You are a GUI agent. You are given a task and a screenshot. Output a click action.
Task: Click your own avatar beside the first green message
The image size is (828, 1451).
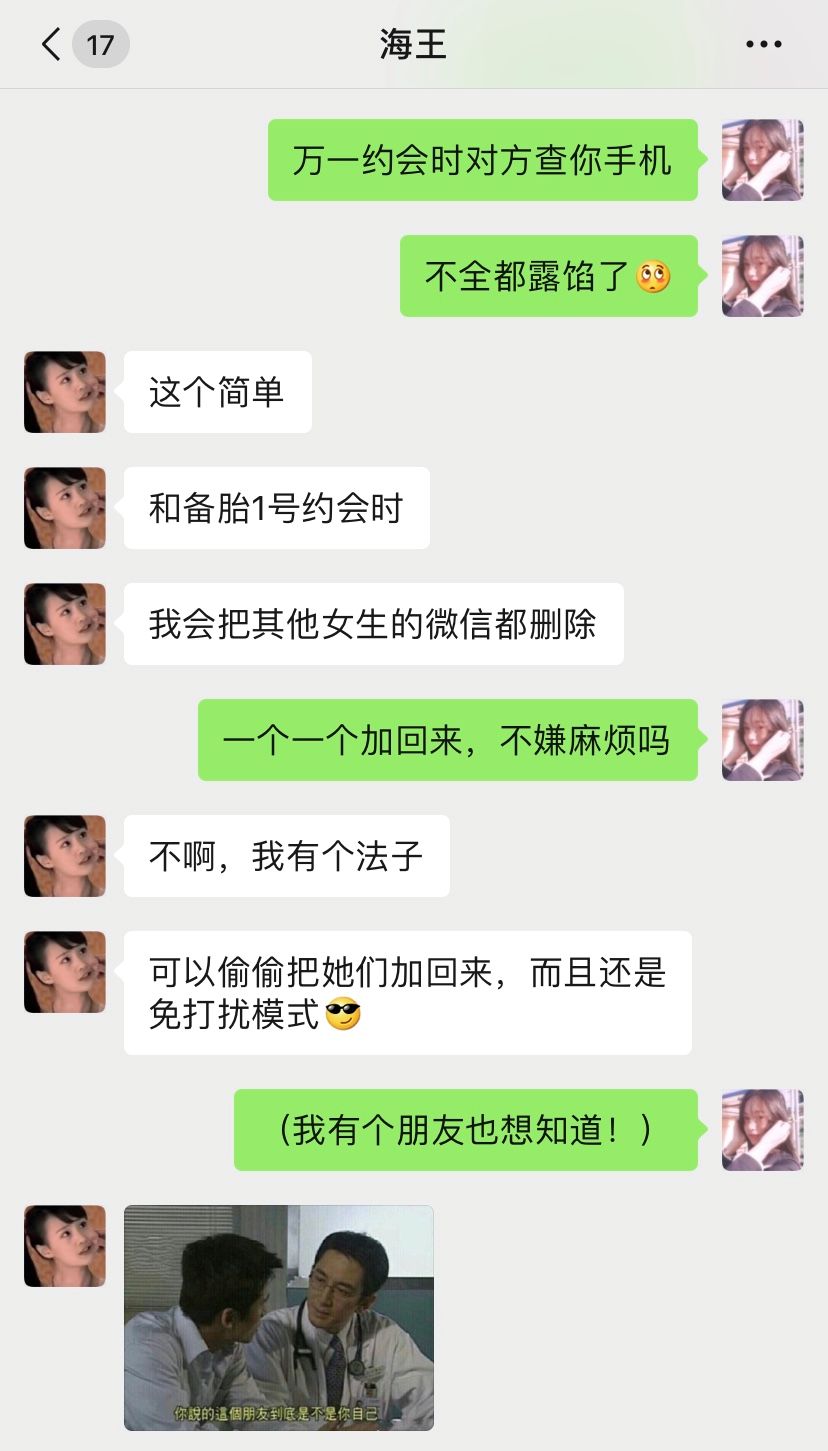point(763,160)
